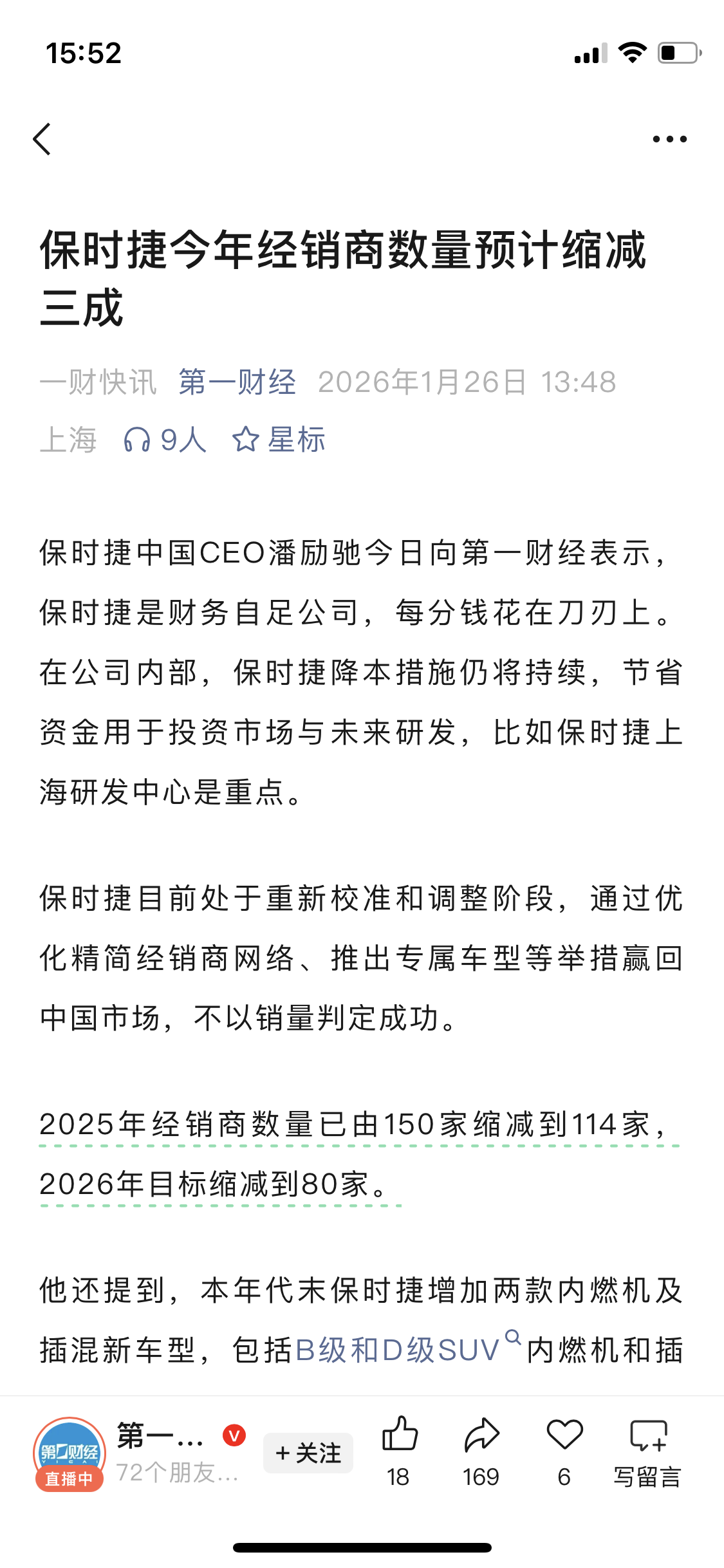Write a comment via 写留言
Viewport: 724px width, 1568px height.
tap(647, 1451)
